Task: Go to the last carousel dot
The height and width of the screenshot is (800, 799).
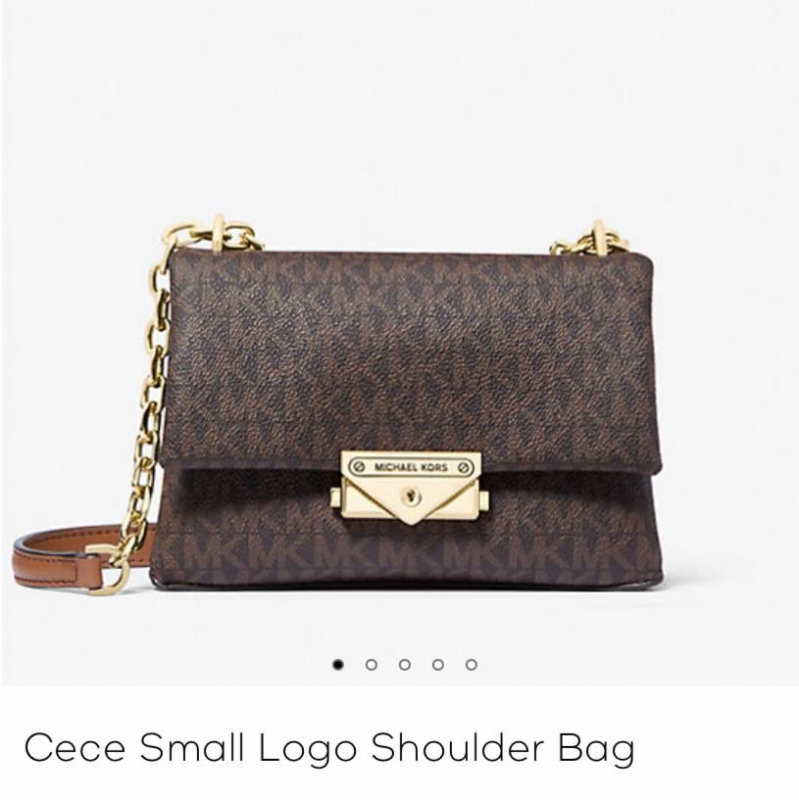Action: point(471,664)
